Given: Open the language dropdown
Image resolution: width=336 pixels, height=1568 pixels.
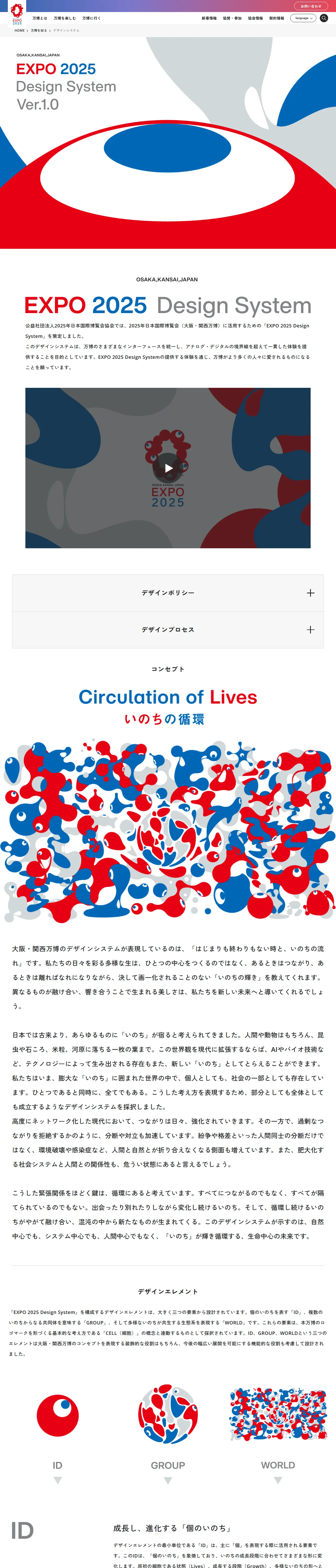Looking at the screenshot, I should [303, 18].
